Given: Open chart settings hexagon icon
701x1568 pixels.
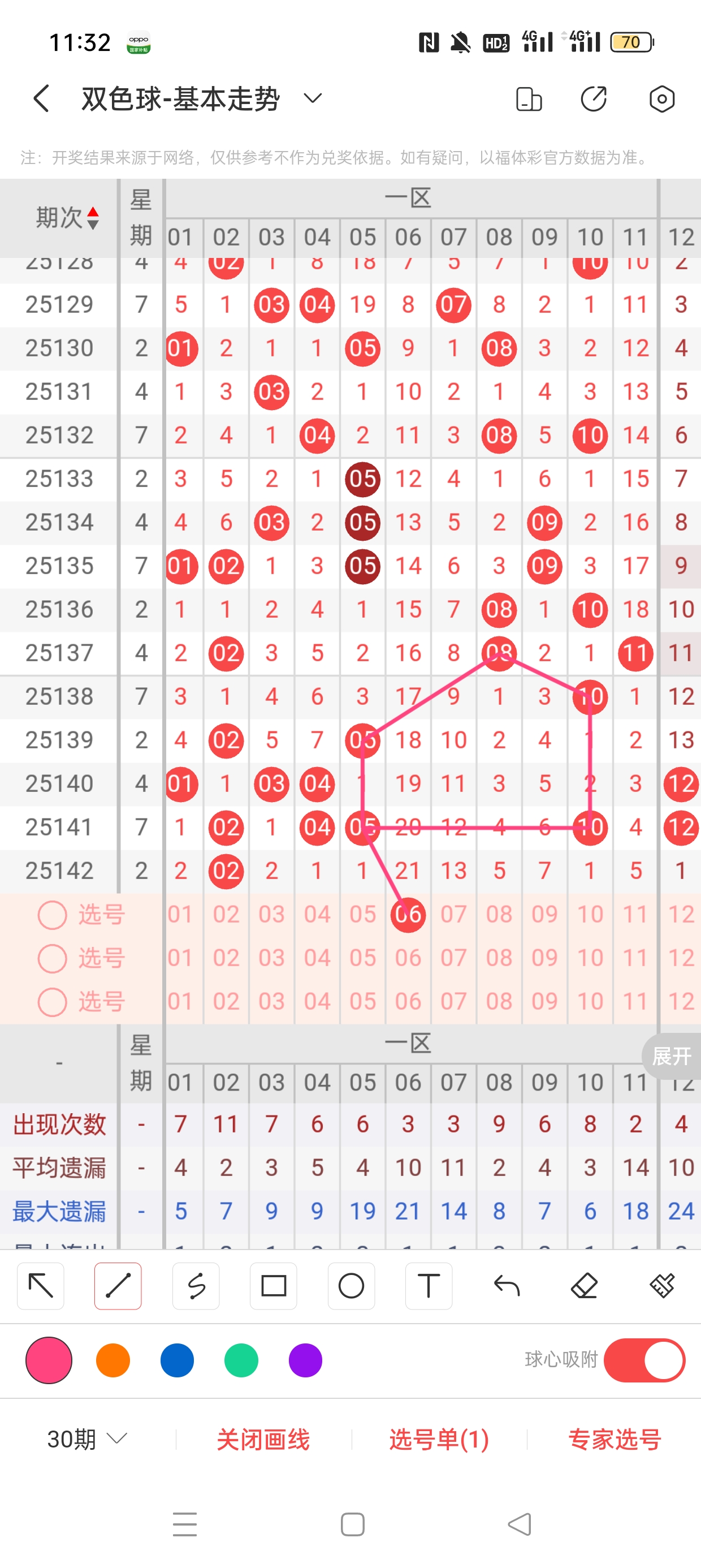Looking at the screenshot, I should (661, 98).
